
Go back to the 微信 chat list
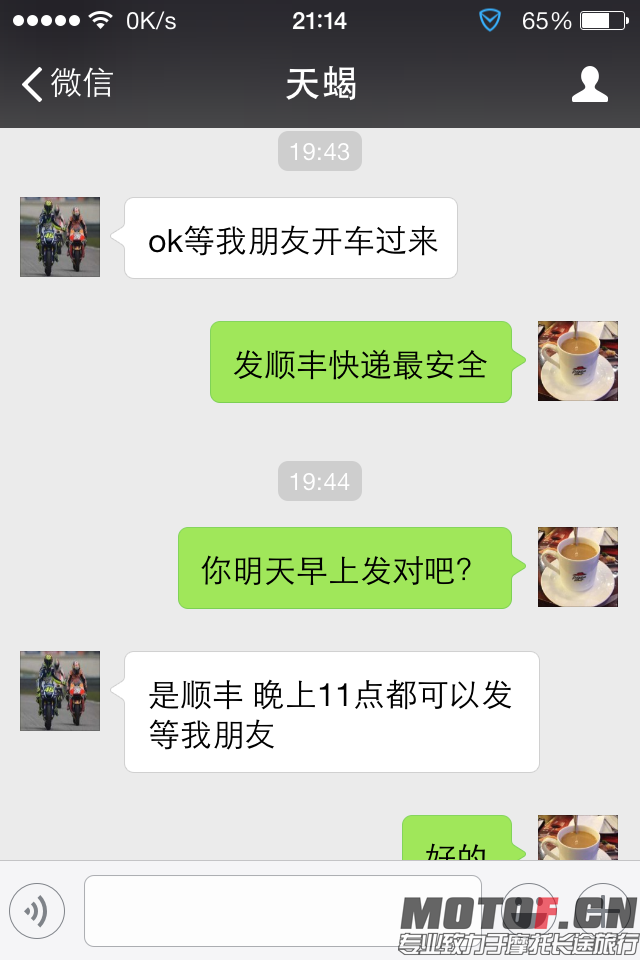(68, 84)
